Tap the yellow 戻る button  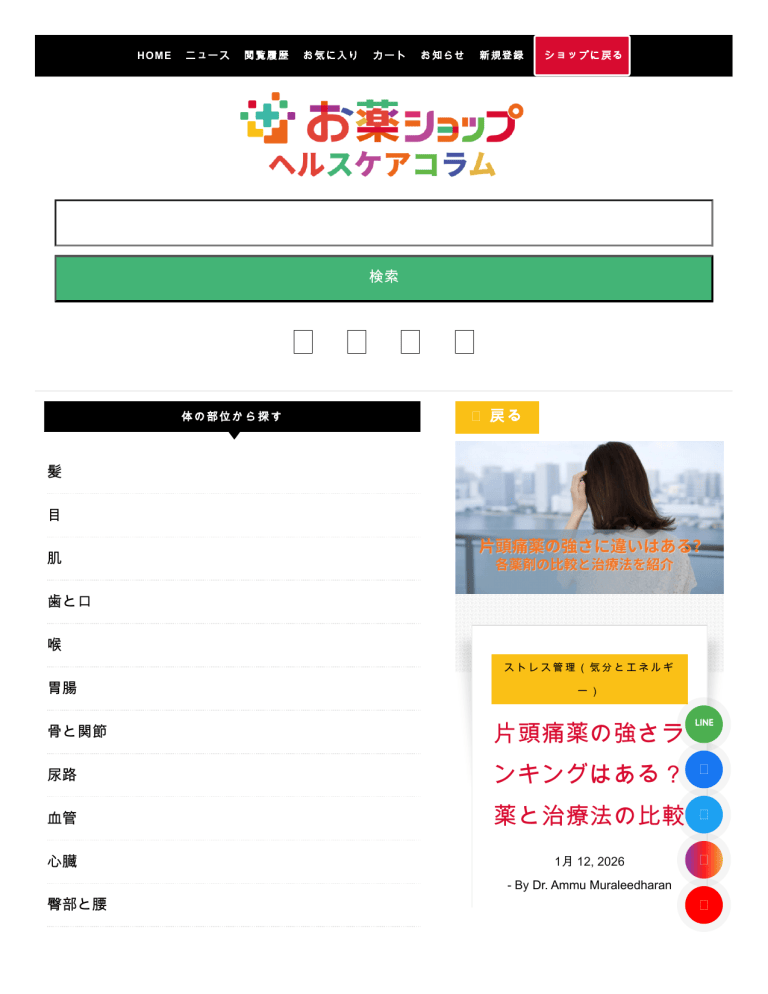pyautogui.click(x=497, y=417)
